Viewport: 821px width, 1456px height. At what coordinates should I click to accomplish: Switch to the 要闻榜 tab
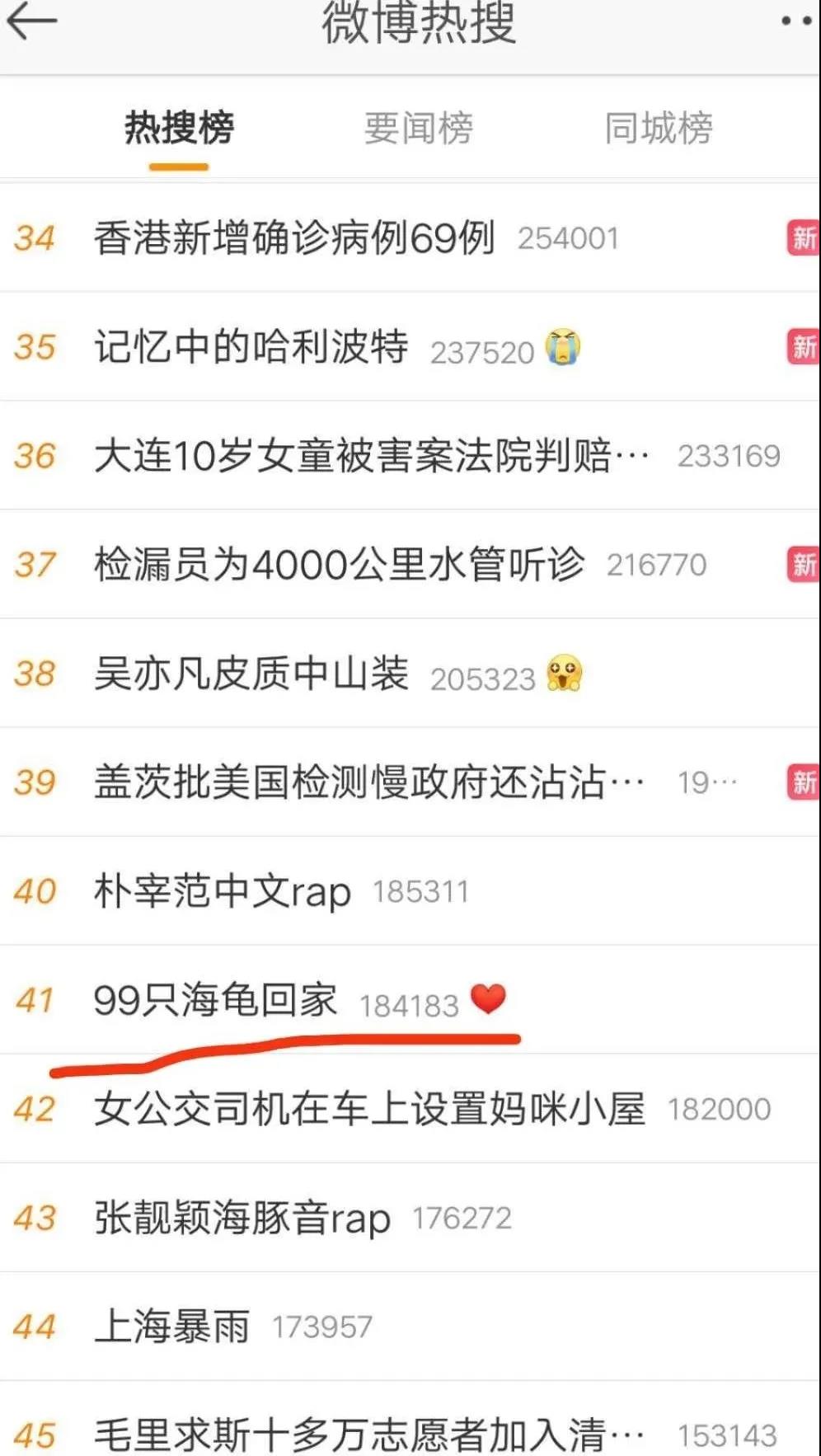pos(418,129)
